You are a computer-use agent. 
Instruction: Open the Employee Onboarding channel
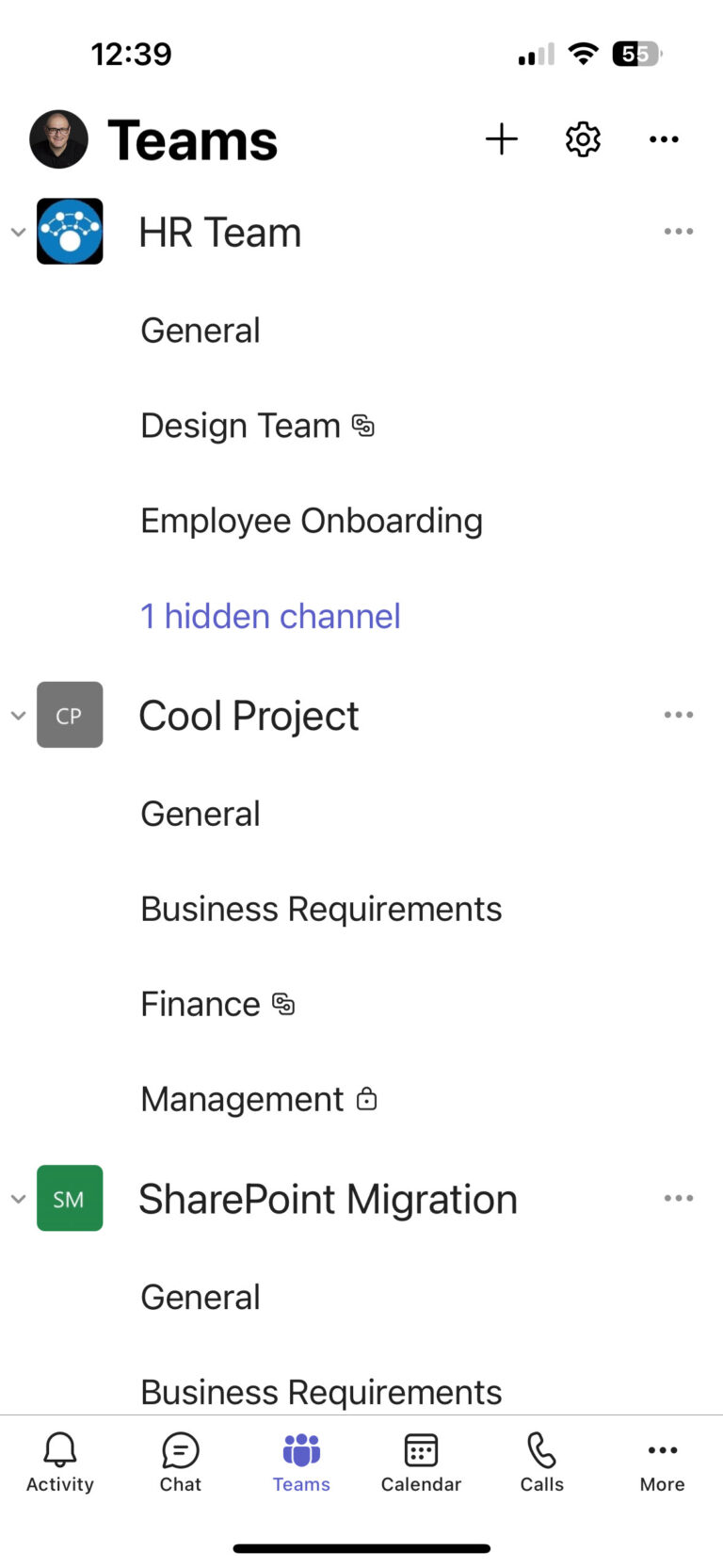(x=311, y=520)
